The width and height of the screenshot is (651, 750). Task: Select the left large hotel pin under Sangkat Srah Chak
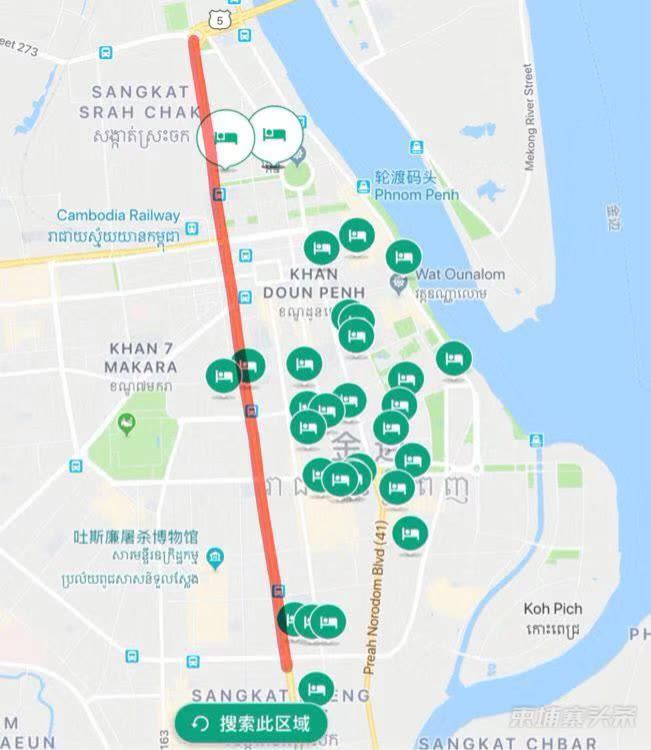225,137
